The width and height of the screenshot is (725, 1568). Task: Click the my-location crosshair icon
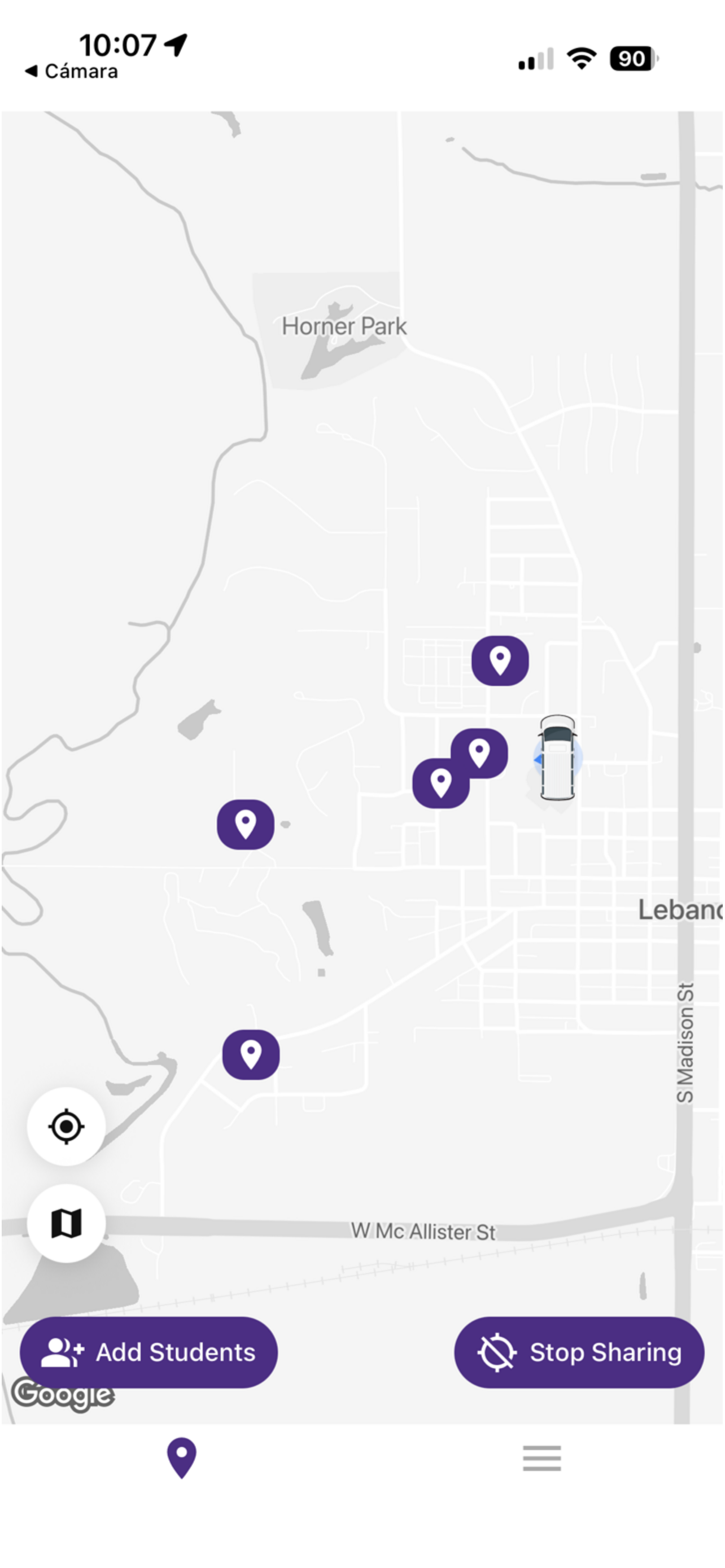pos(67,1127)
